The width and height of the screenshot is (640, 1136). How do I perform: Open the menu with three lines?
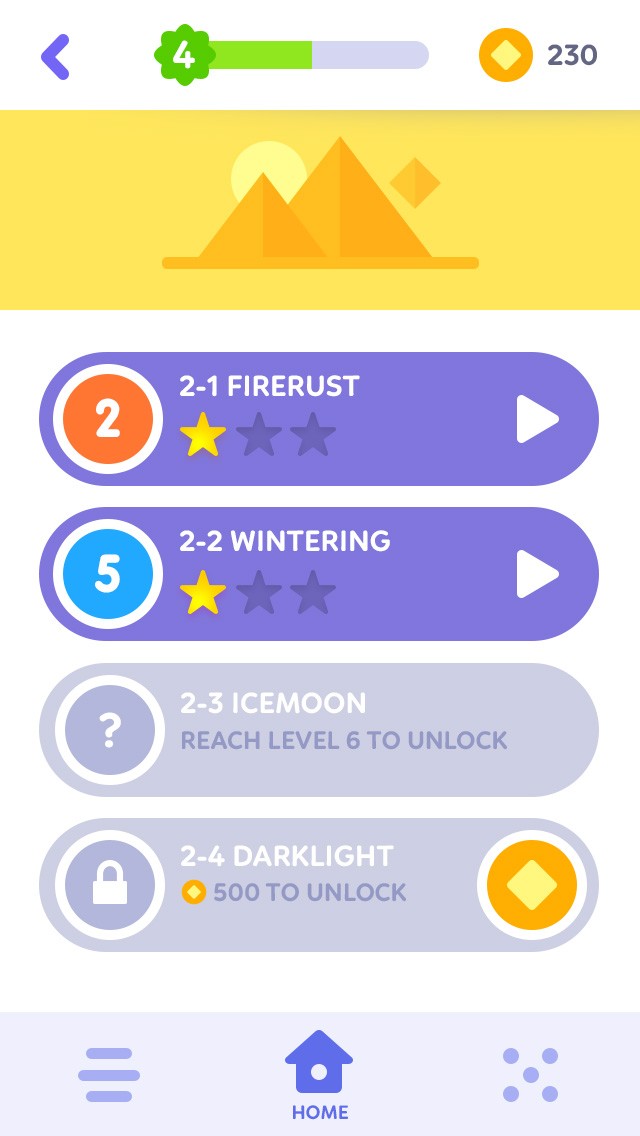[x=109, y=1074]
